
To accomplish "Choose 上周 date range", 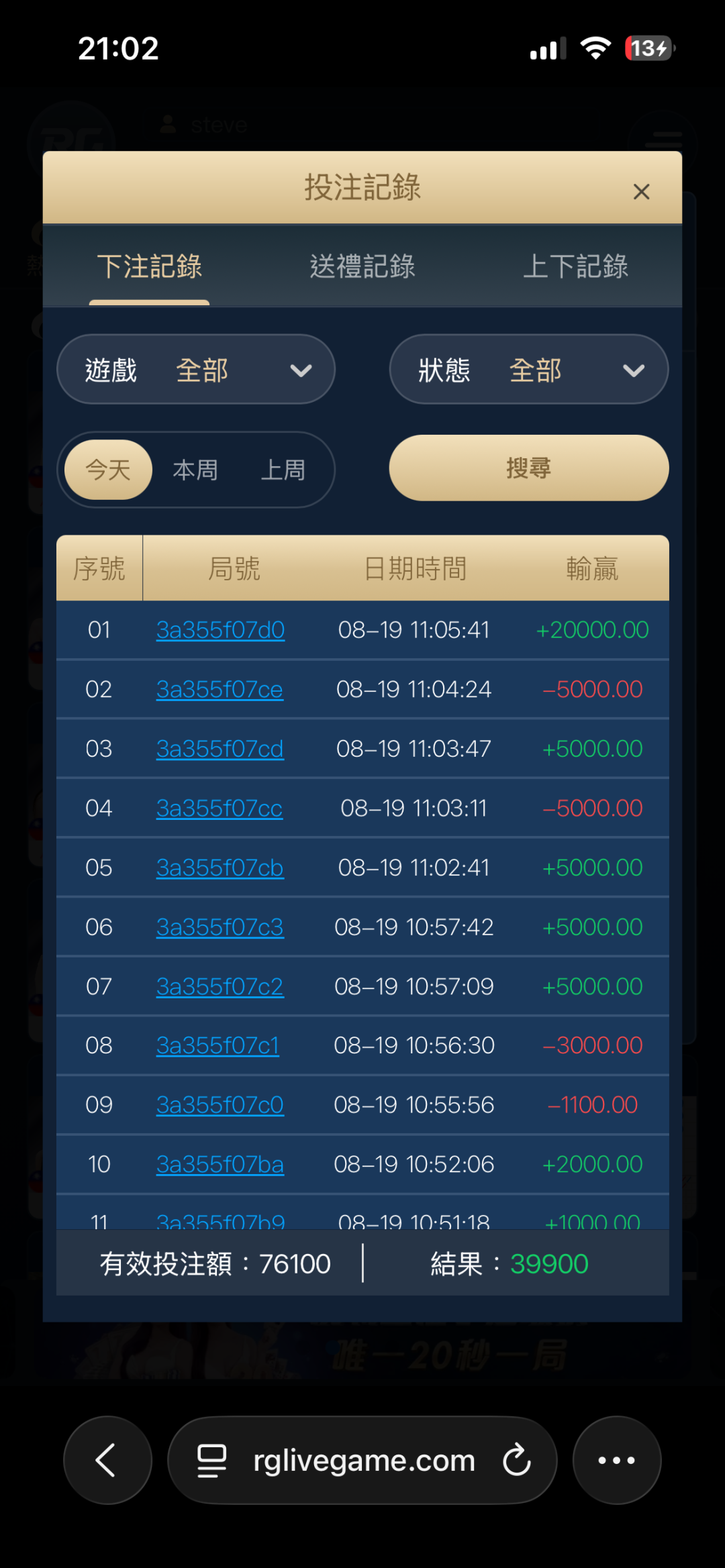I will tap(283, 470).
